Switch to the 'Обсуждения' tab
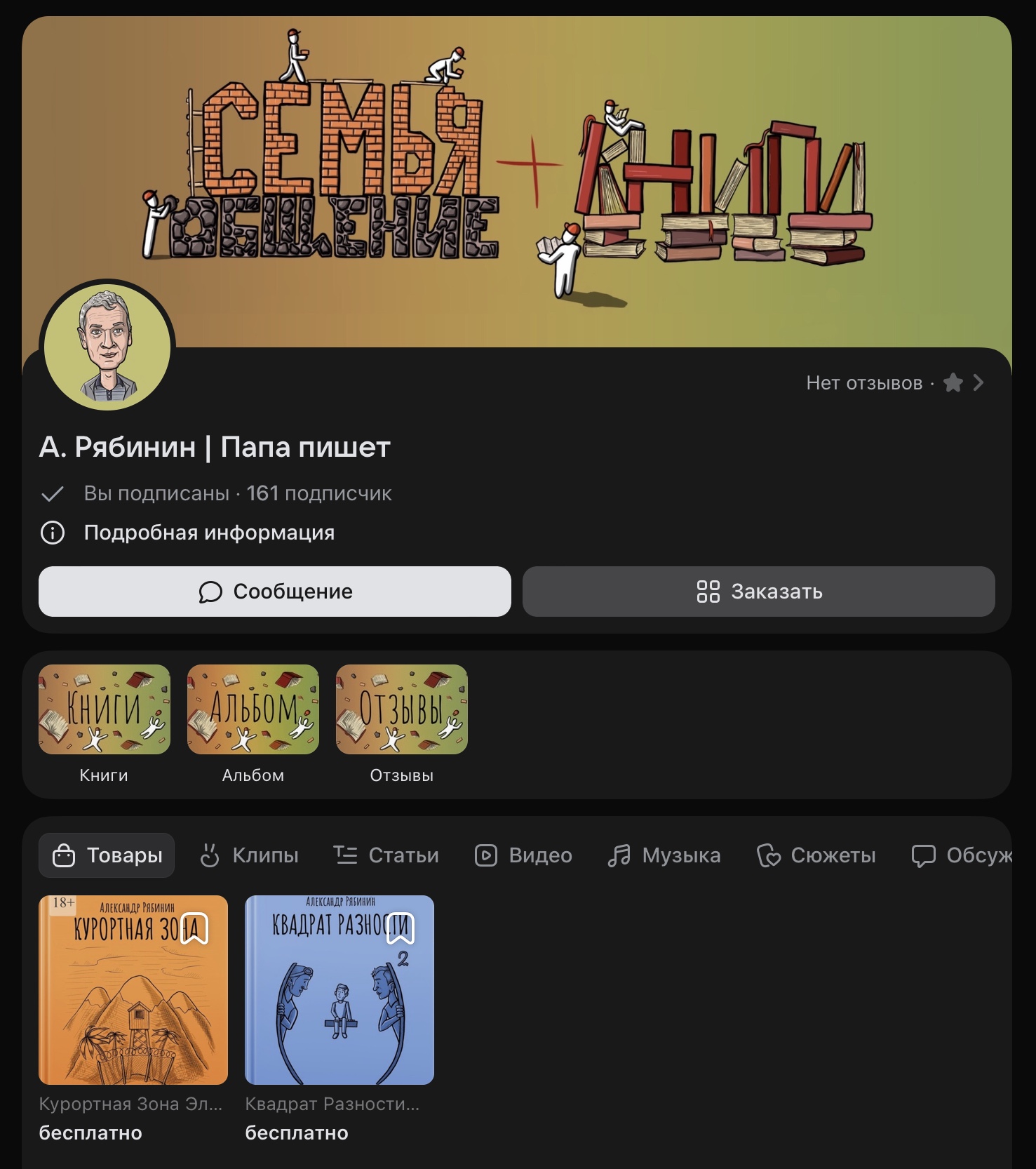Screen dimensions: 1036x1169 pyautogui.click(x=962, y=855)
